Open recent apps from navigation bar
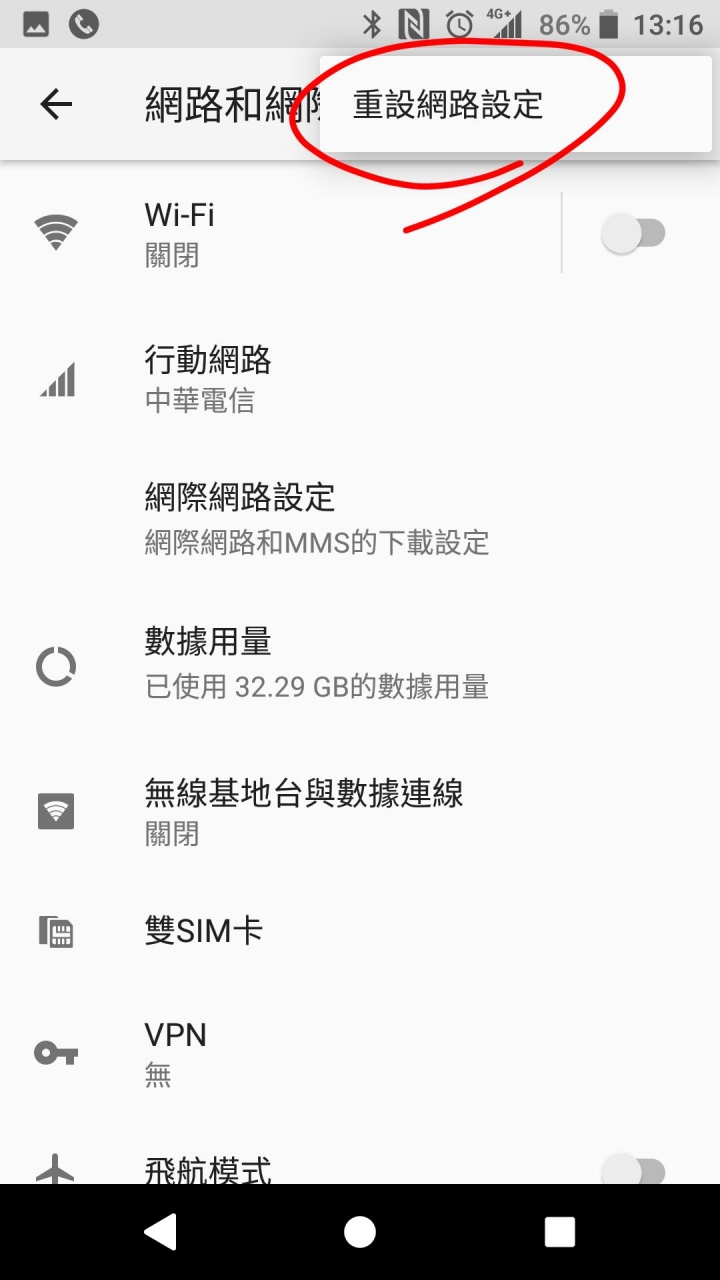The image size is (720, 1280). click(559, 1232)
